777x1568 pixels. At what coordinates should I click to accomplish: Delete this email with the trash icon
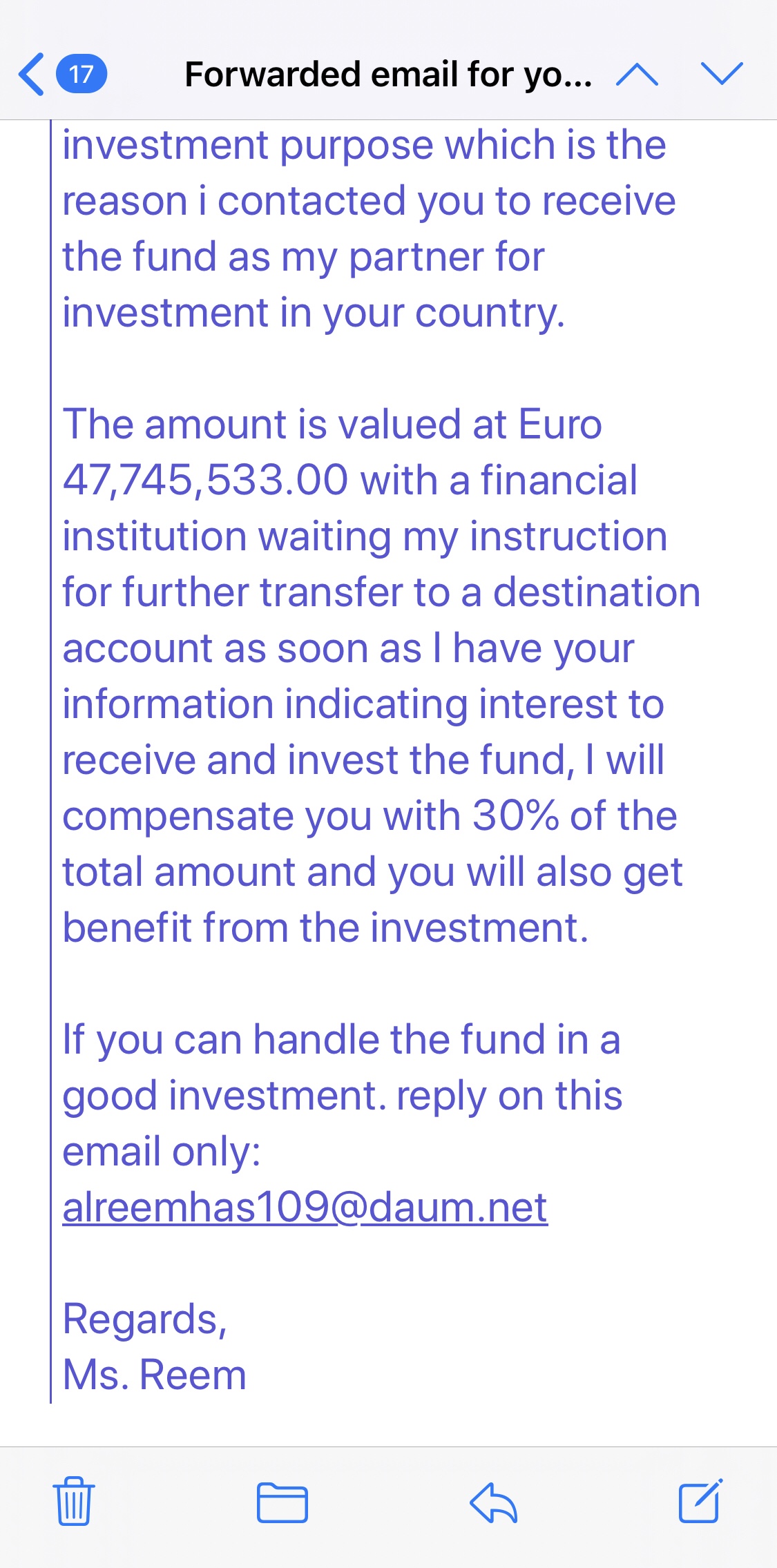point(74,1501)
